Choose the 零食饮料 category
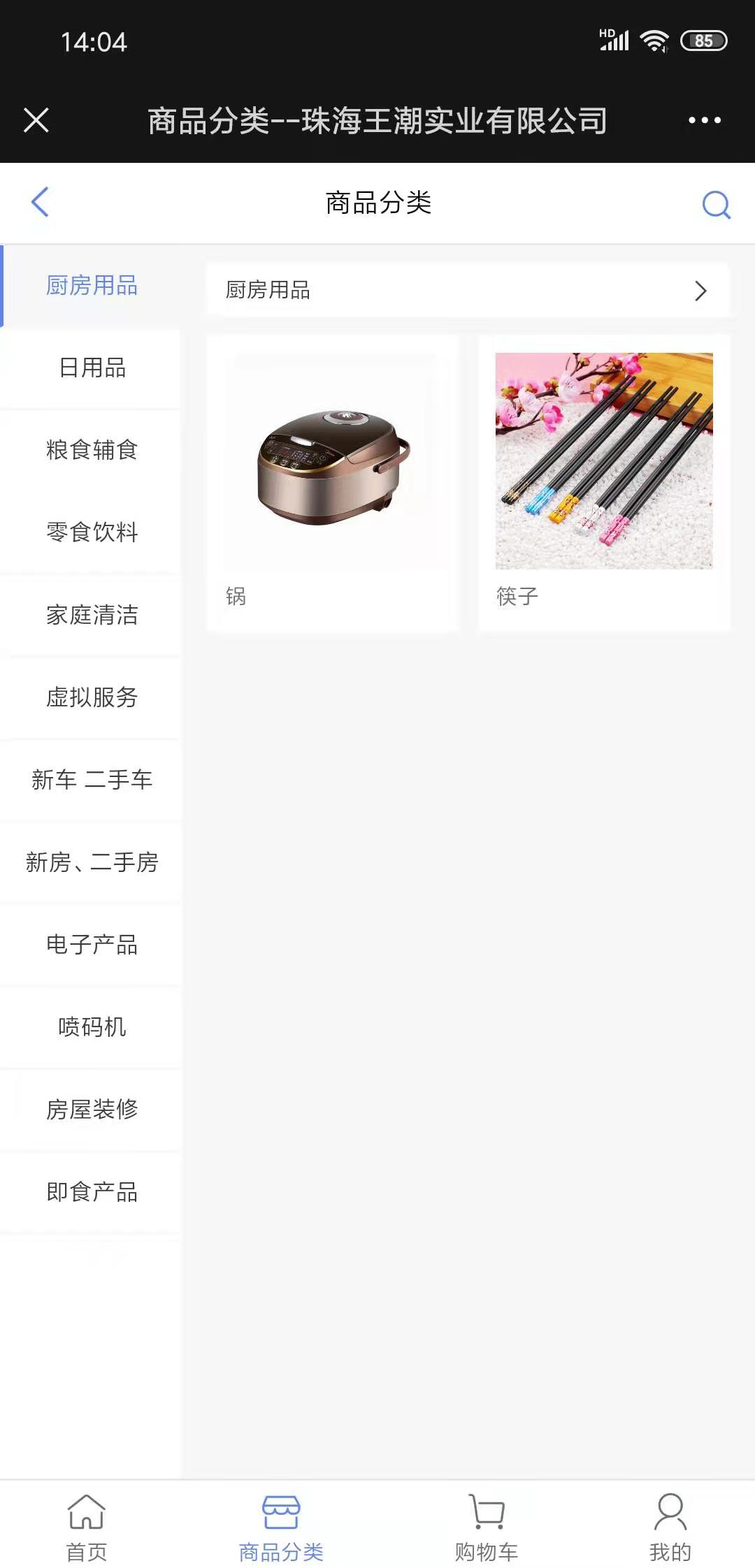The image size is (755, 1568). coord(92,532)
